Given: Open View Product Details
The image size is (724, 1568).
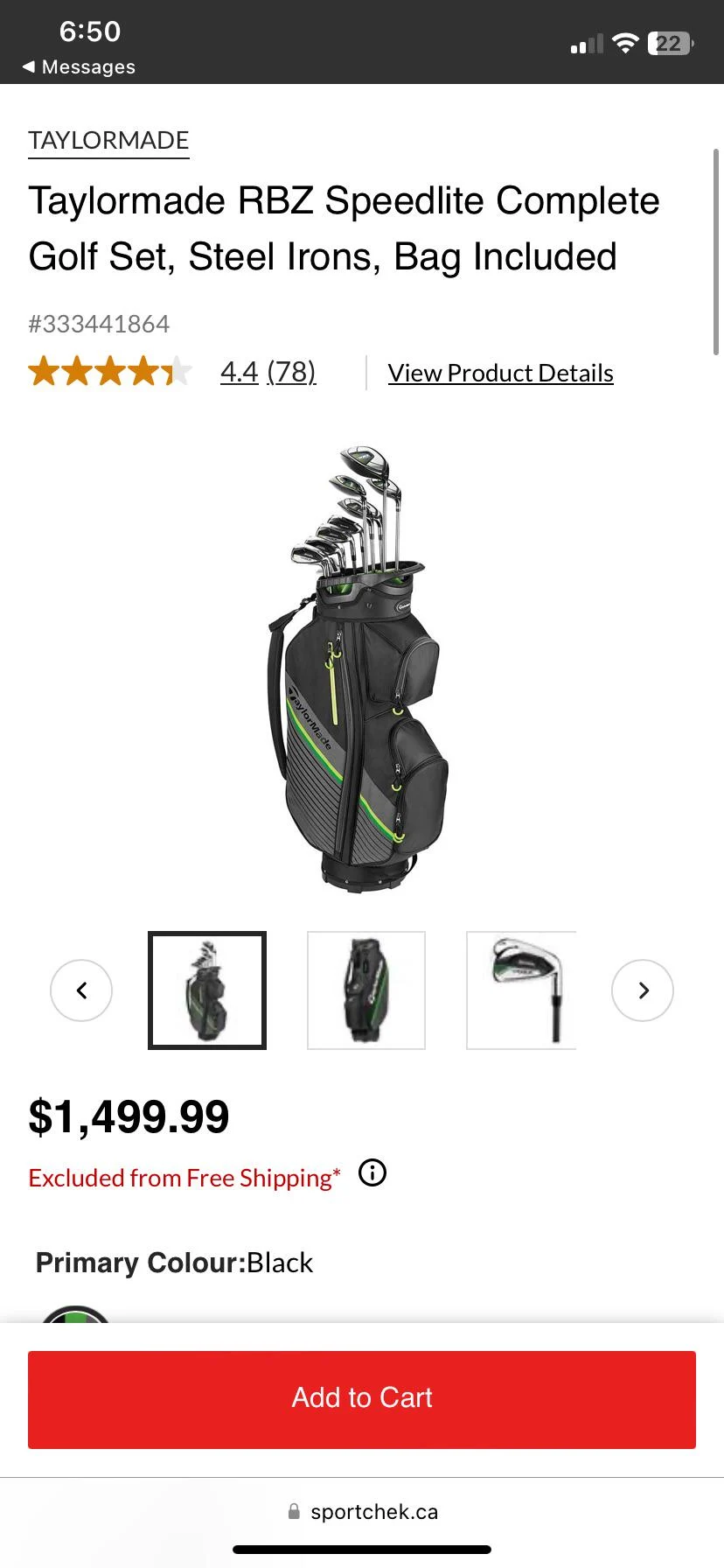Looking at the screenshot, I should (500, 373).
